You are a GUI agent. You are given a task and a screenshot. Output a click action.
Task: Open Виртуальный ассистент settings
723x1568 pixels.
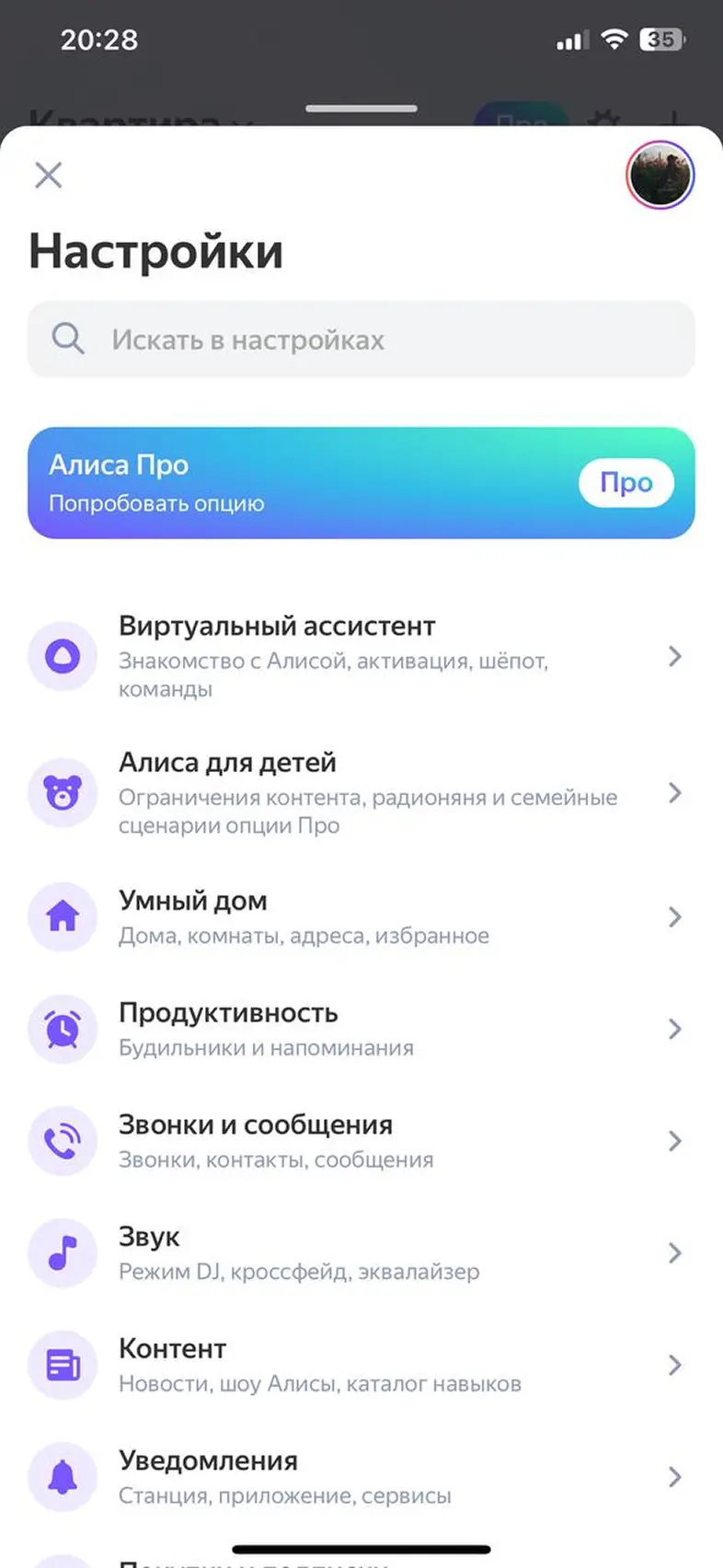click(x=361, y=656)
